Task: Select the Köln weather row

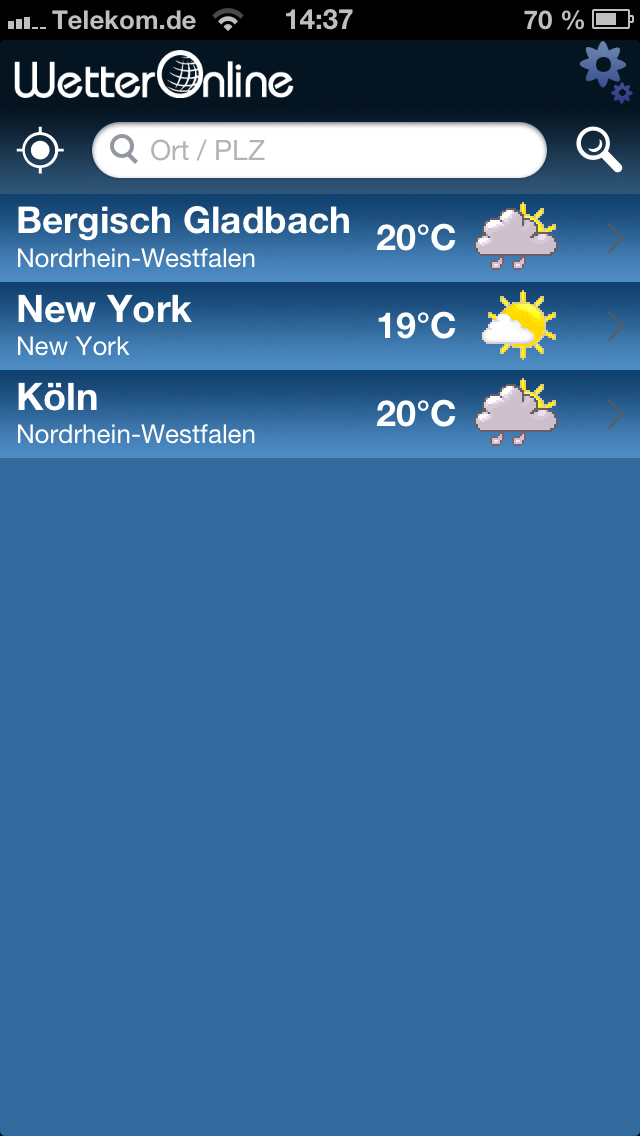Action: click(320, 414)
